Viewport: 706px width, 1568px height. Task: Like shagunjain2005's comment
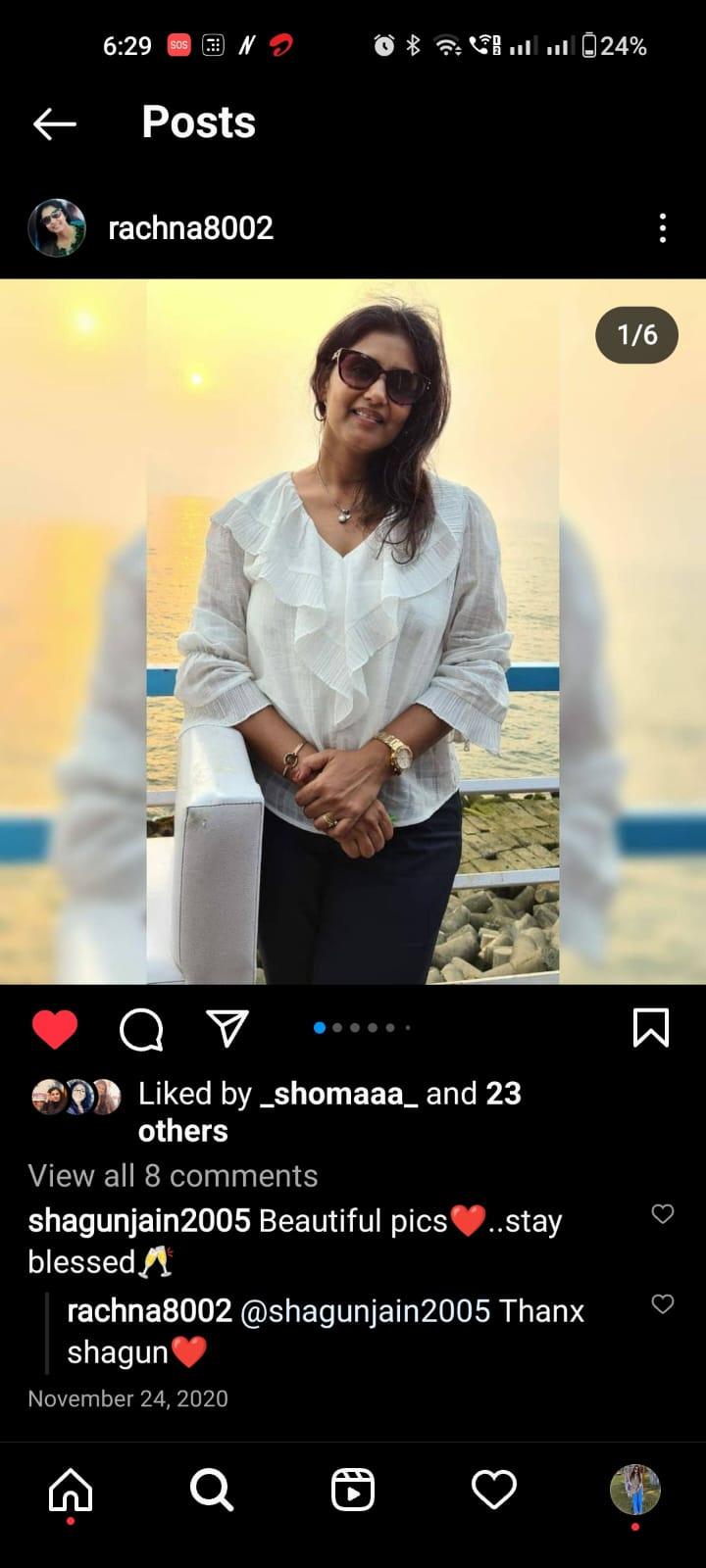coord(663,1214)
